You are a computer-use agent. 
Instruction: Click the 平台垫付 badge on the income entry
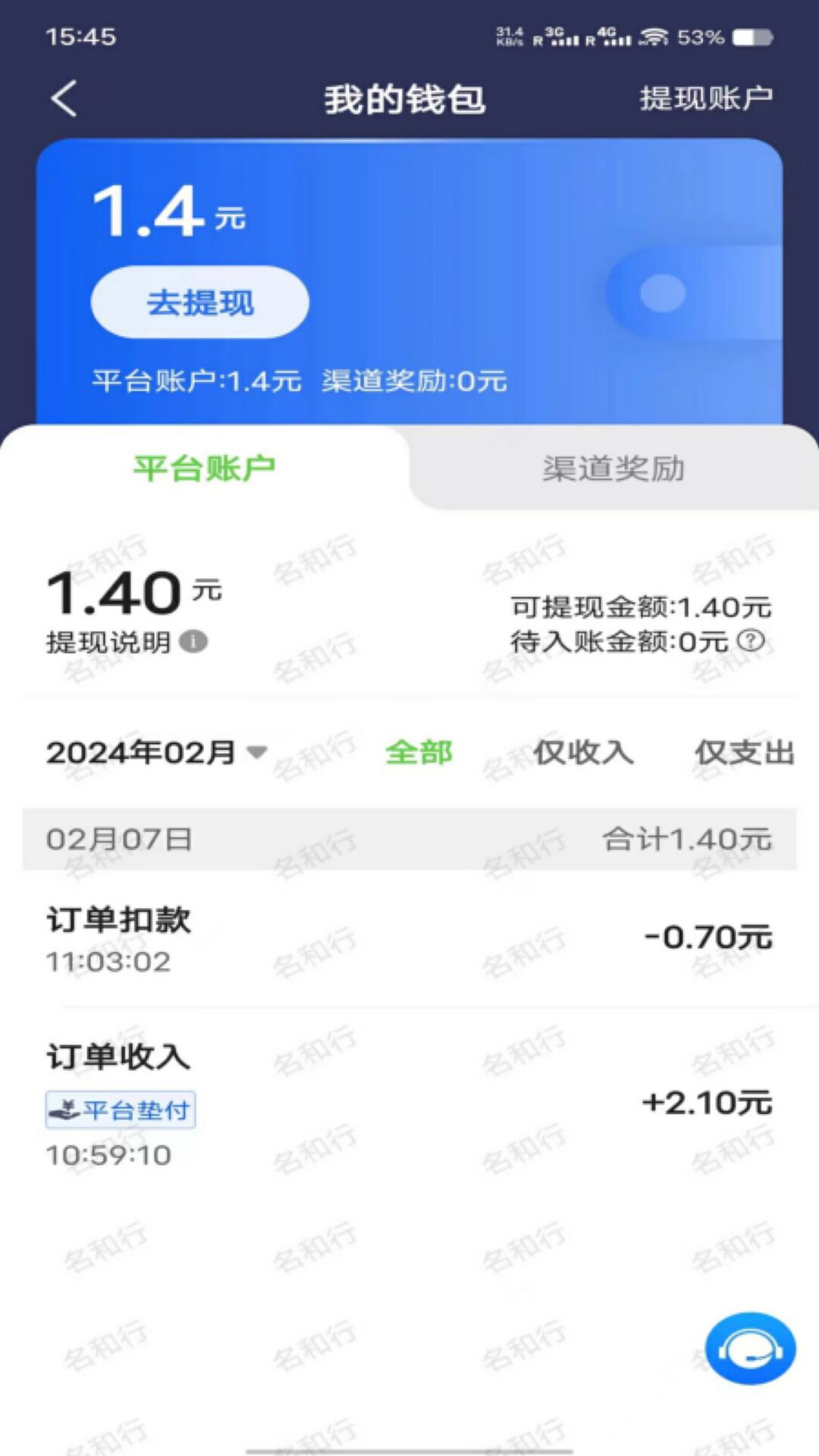(x=121, y=1109)
